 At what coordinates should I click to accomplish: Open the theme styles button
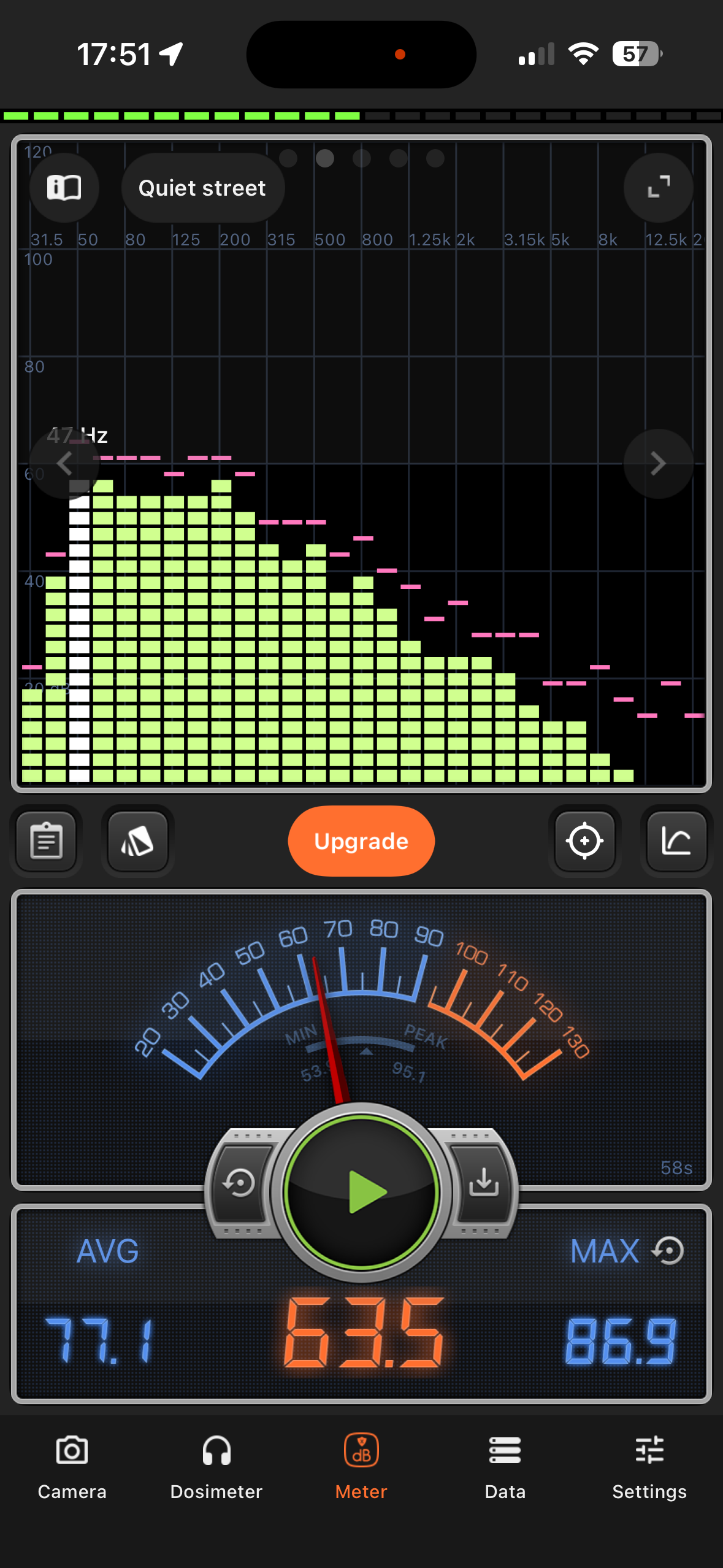[138, 841]
